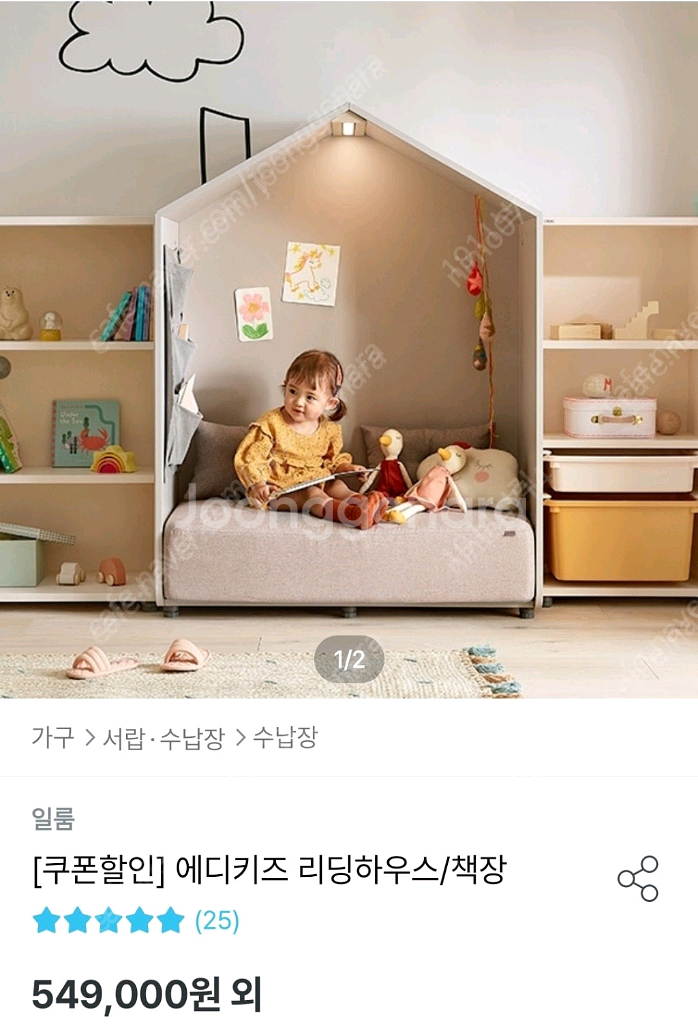
Task: Open the 일룸 brand page
Action: [53, 818]
